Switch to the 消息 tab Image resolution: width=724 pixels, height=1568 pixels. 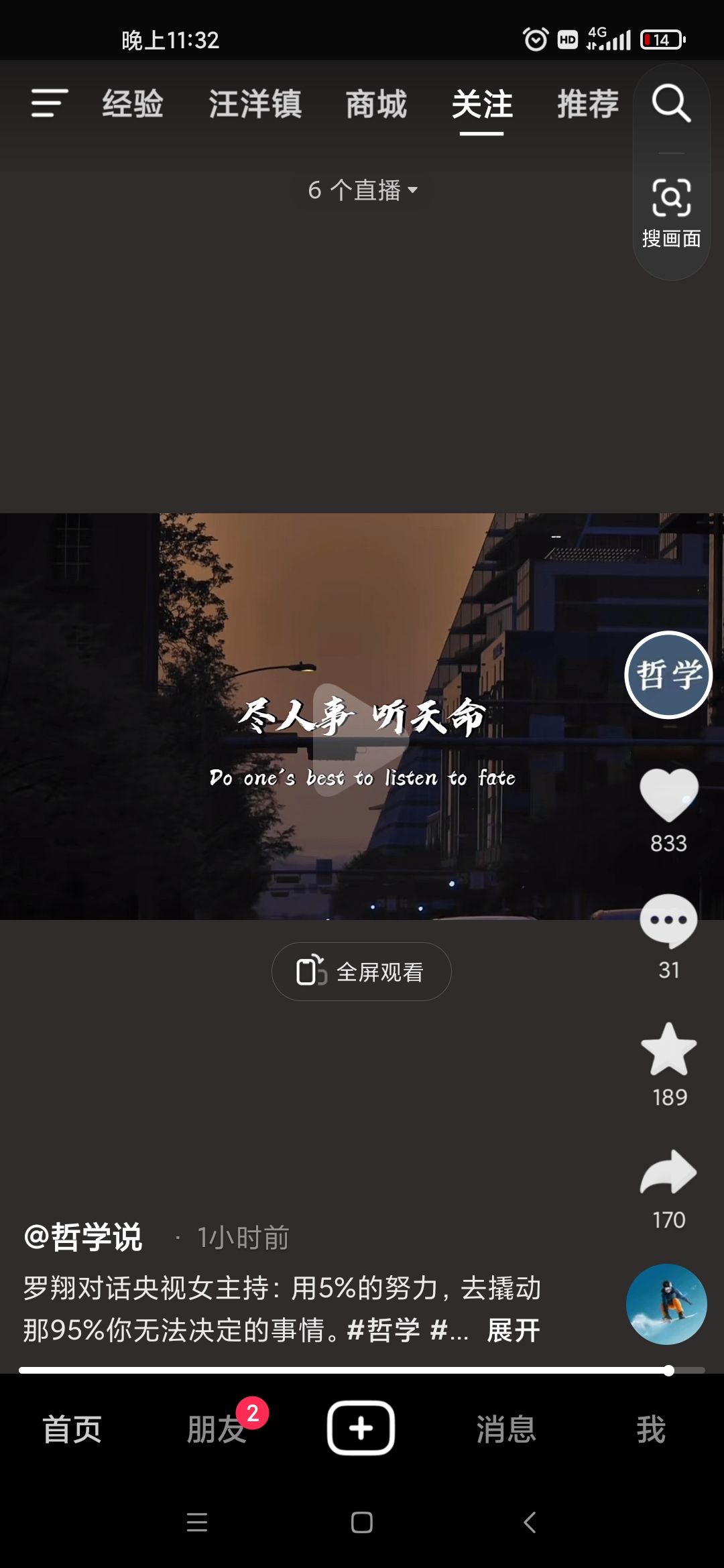(506, 1429)
